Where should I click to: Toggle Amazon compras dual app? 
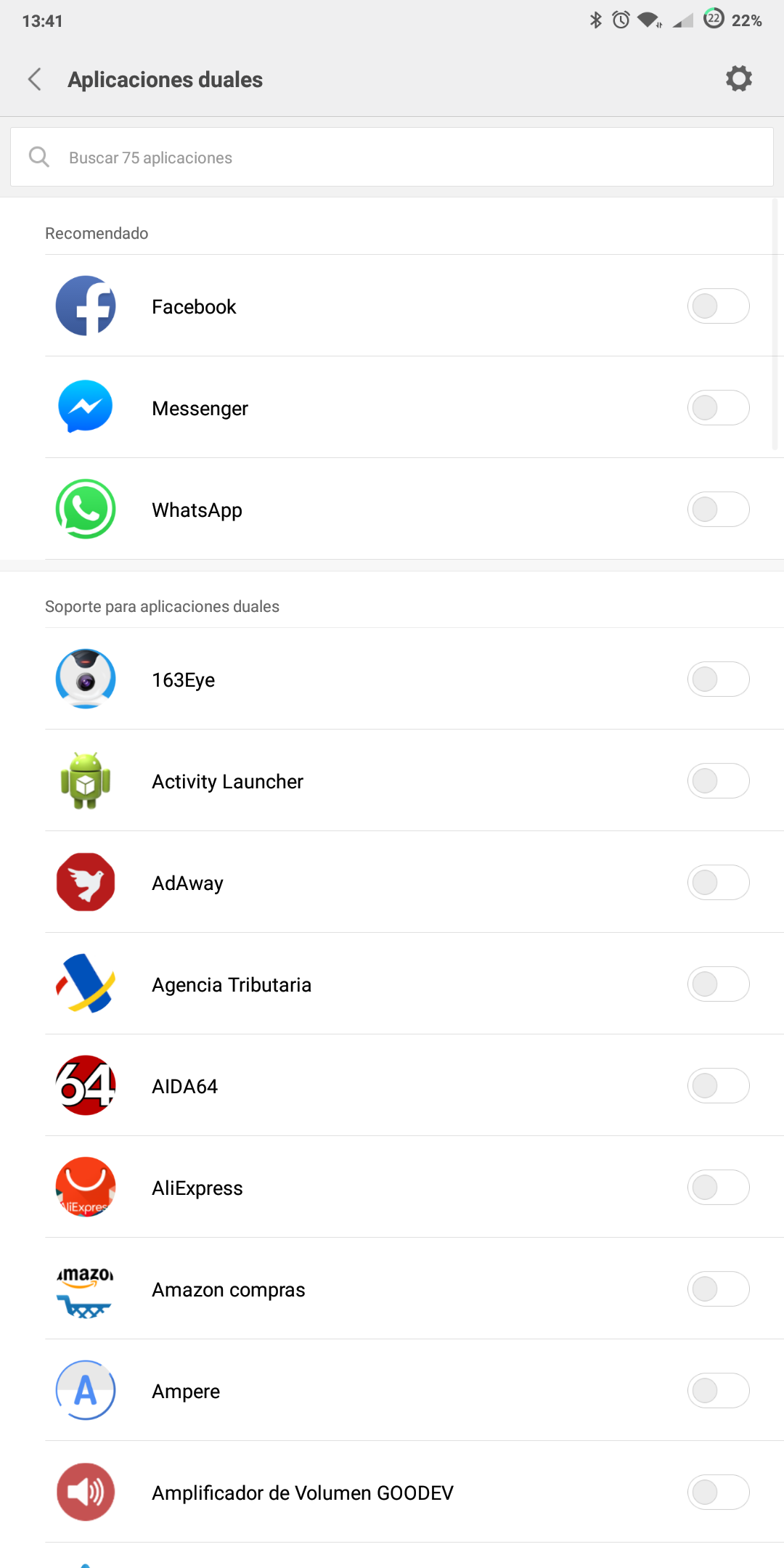719,1289
